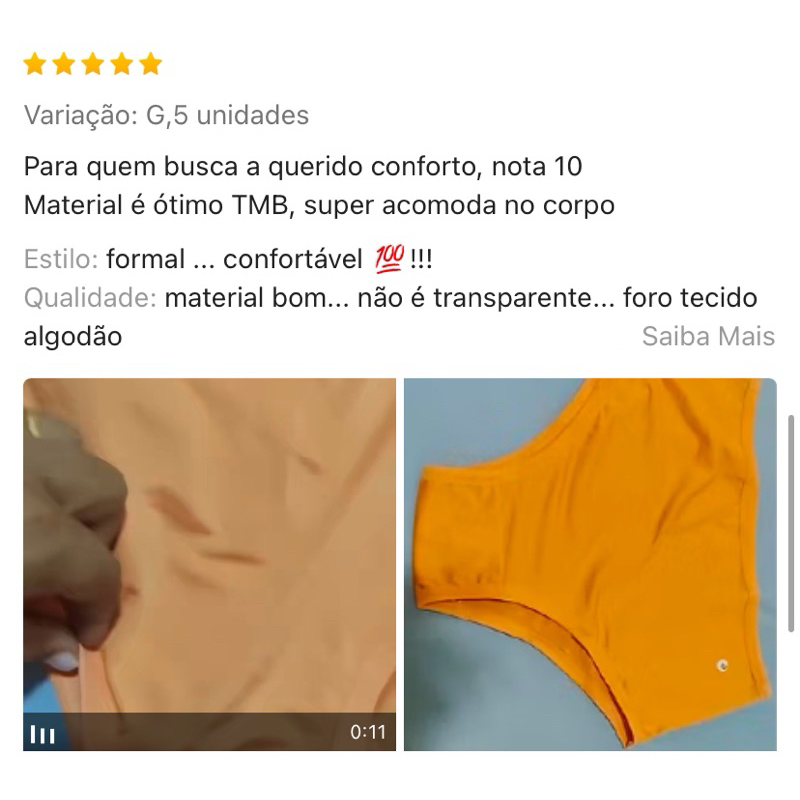The height and width of the screenshot is (800, 800).
Task: Play the 0:11 review video
Action: [209, 564]
